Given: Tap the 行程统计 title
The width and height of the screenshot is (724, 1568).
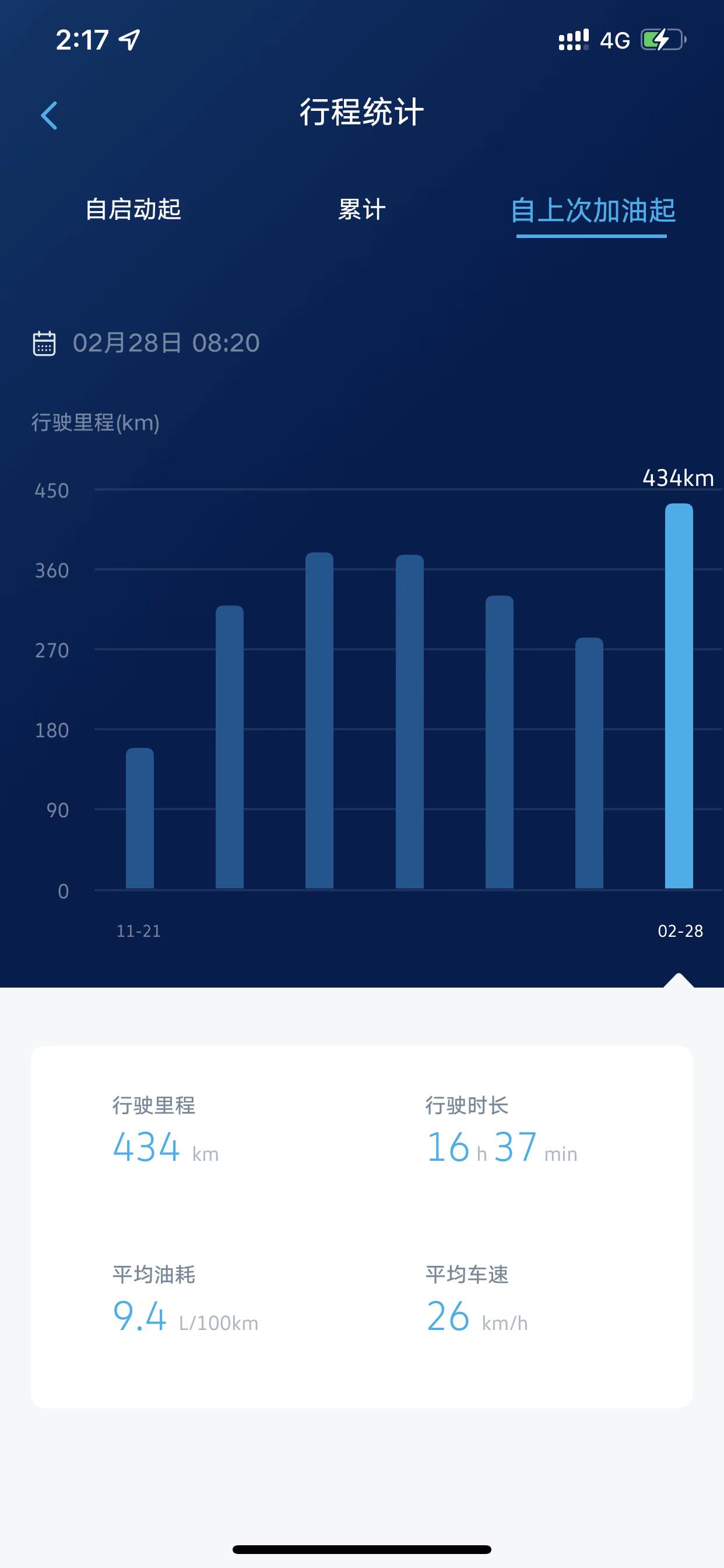Looking at the screenshot, I should point(361,112).
